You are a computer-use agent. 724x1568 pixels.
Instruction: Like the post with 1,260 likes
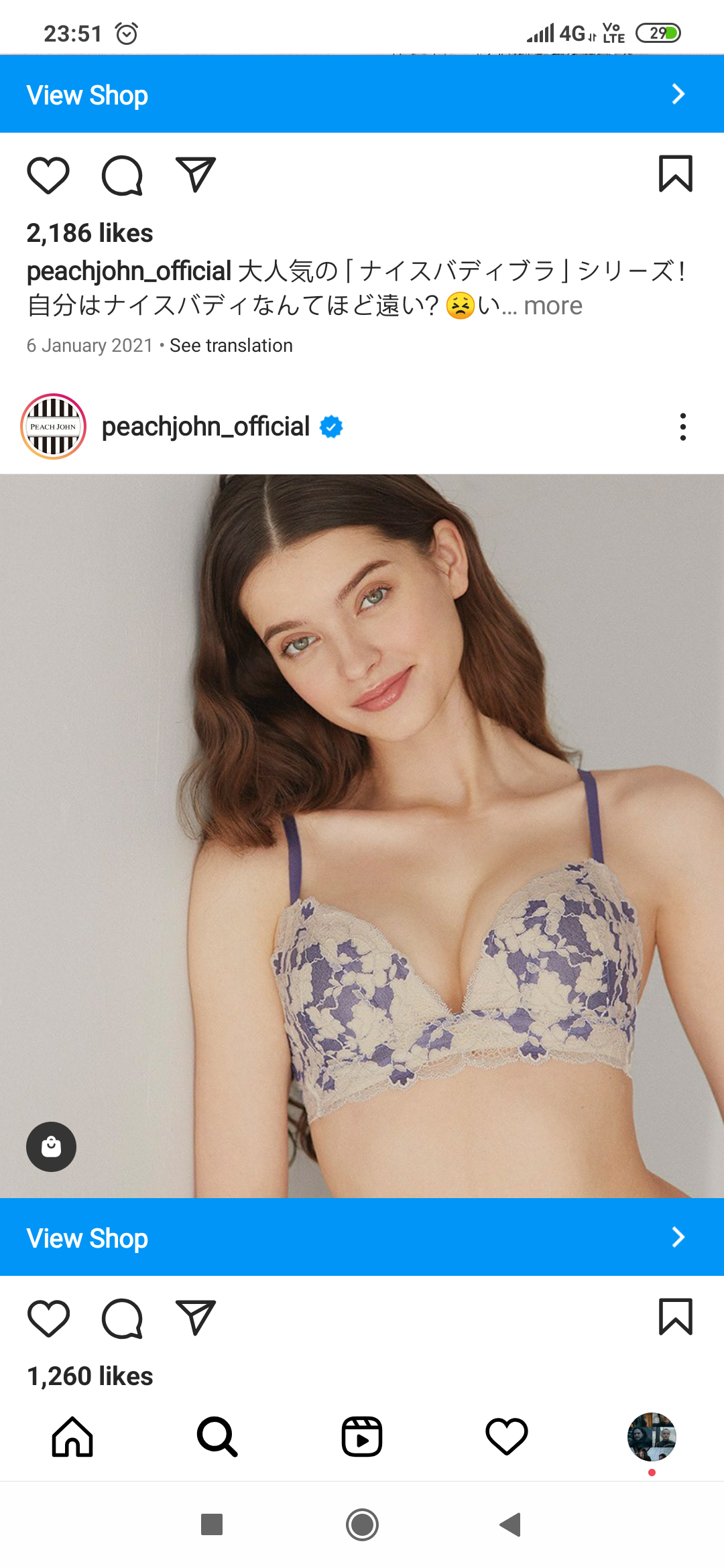click(x=48, y=1319)
